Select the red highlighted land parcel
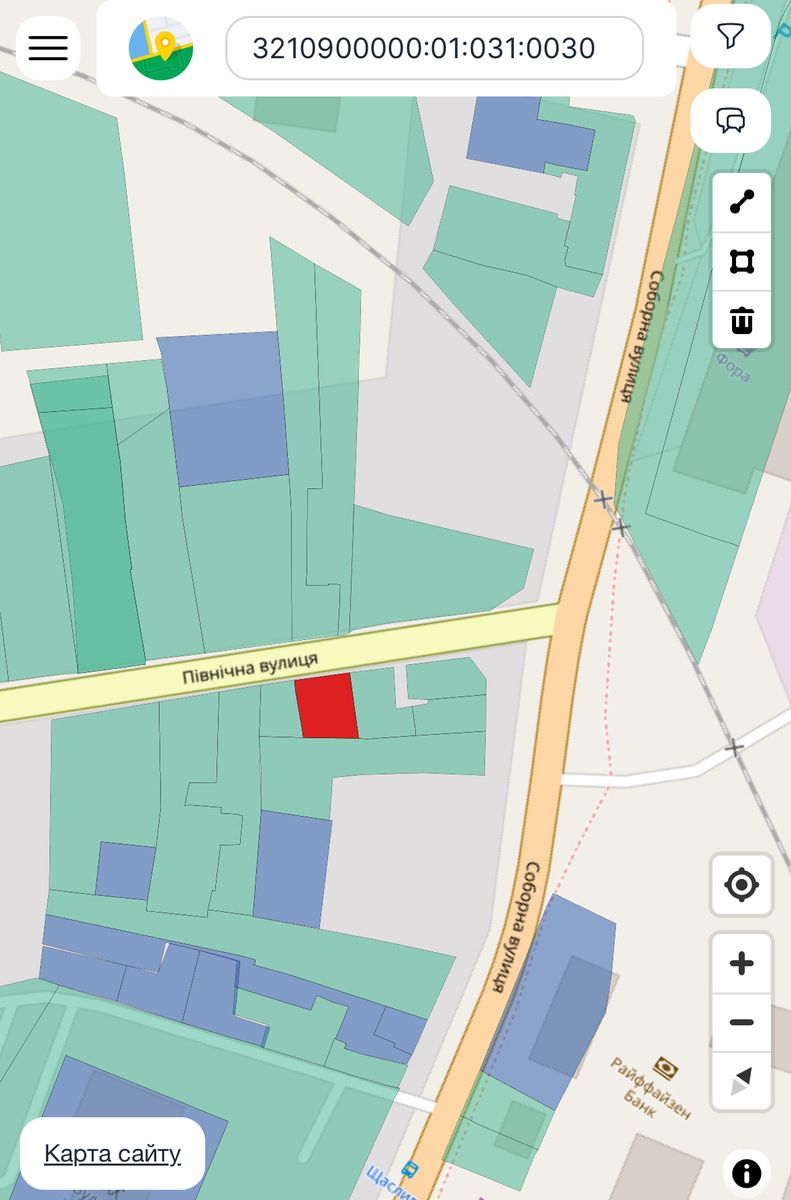Screen dimensions: 791x1200 tap(327, 707)
